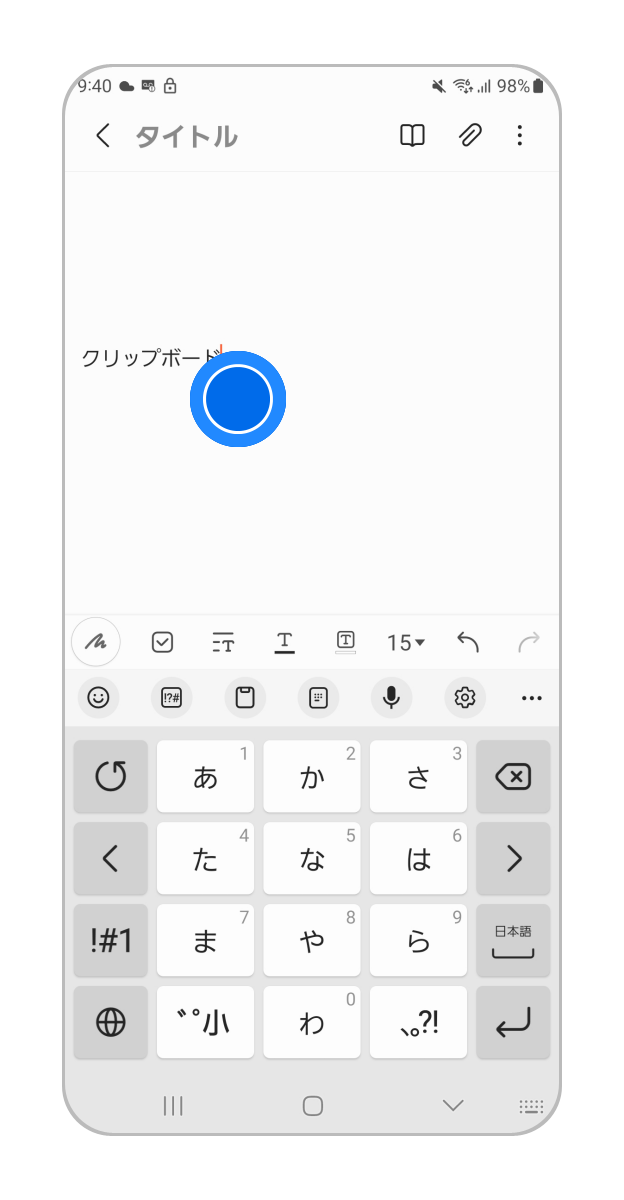624x1200 pixels.
Task: Go back from the note editor
Action: point(102,136)
